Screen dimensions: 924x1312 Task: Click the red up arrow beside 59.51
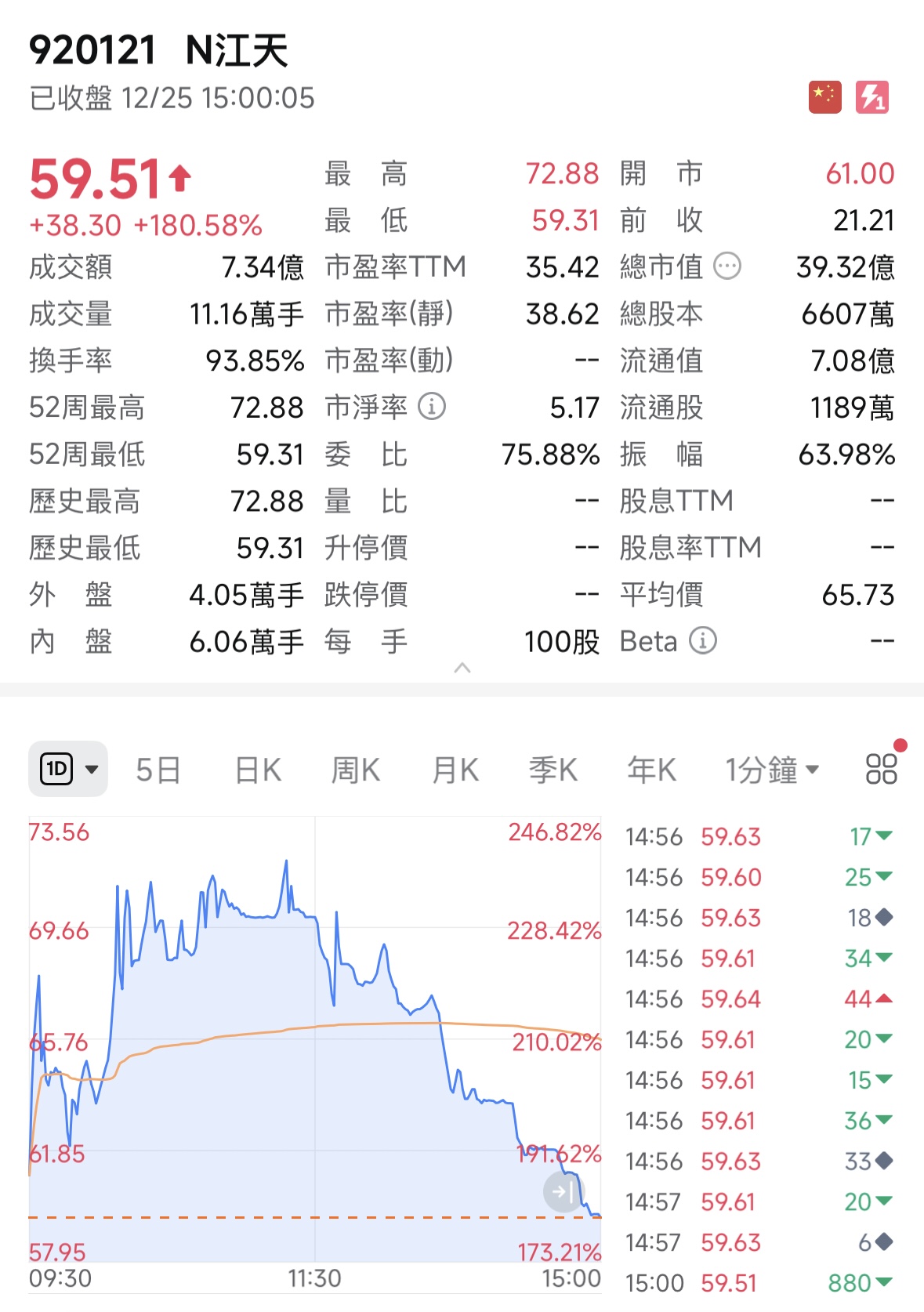point(179,179)
